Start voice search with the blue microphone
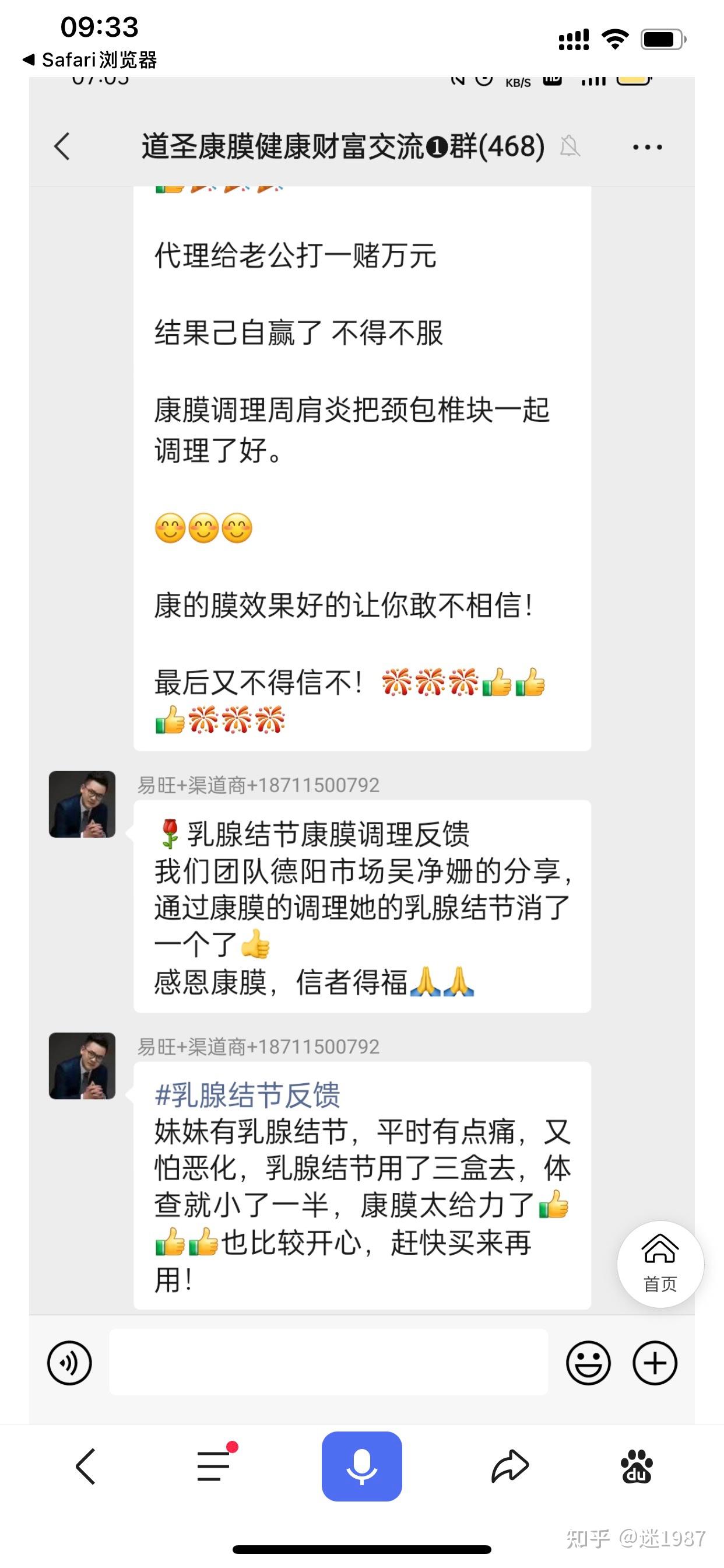The image size is (724, 1568). pyautogui.click(x=361, y=1466)
